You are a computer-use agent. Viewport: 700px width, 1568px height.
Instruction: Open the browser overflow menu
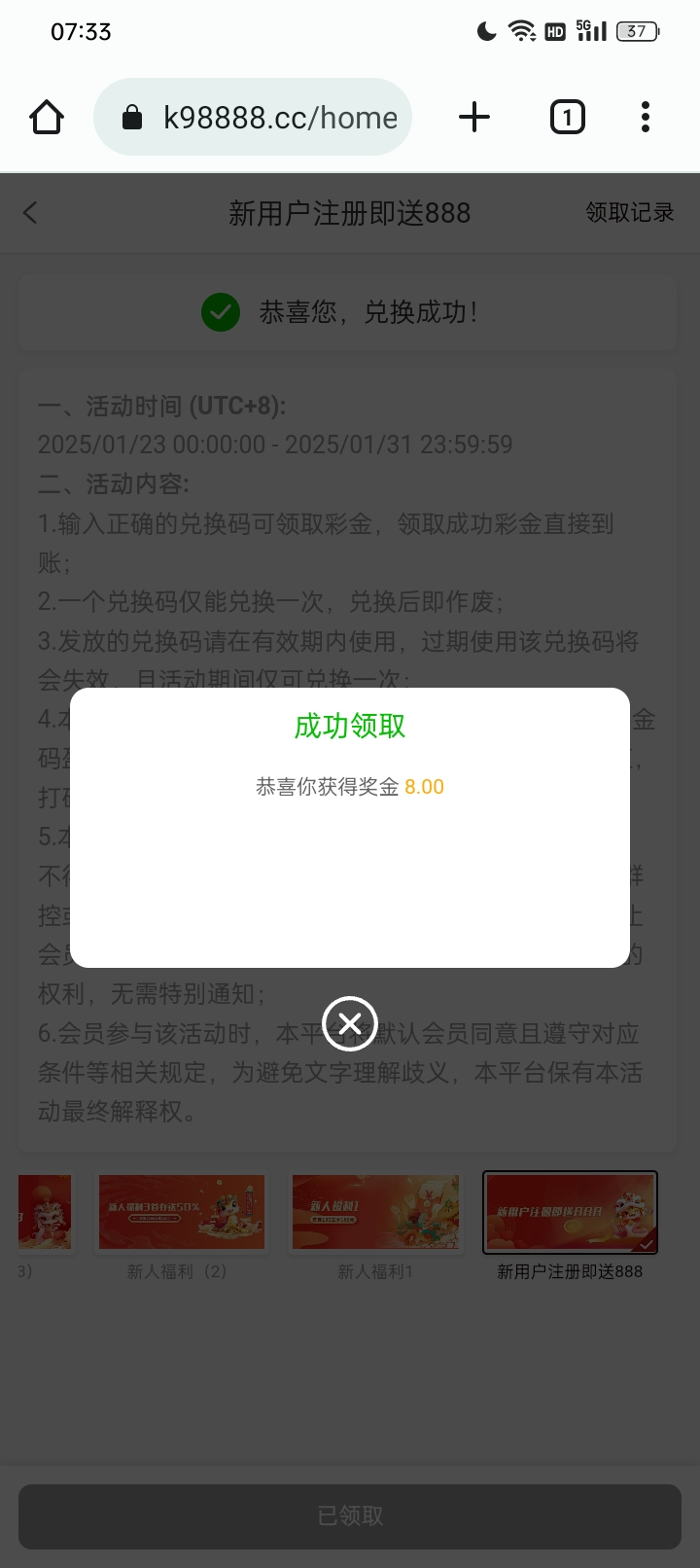coord(646,118)
